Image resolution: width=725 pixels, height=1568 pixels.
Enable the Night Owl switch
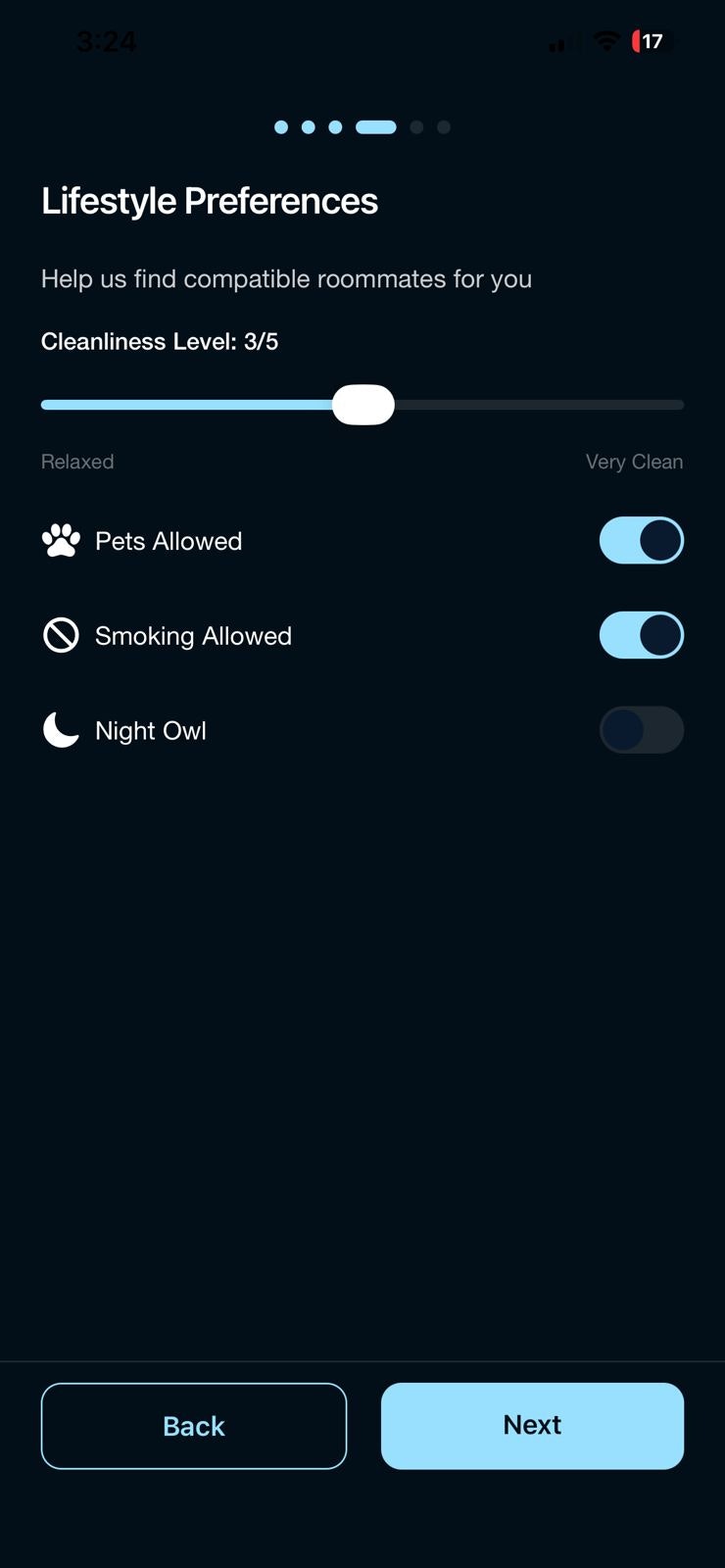tap(641, 731)
